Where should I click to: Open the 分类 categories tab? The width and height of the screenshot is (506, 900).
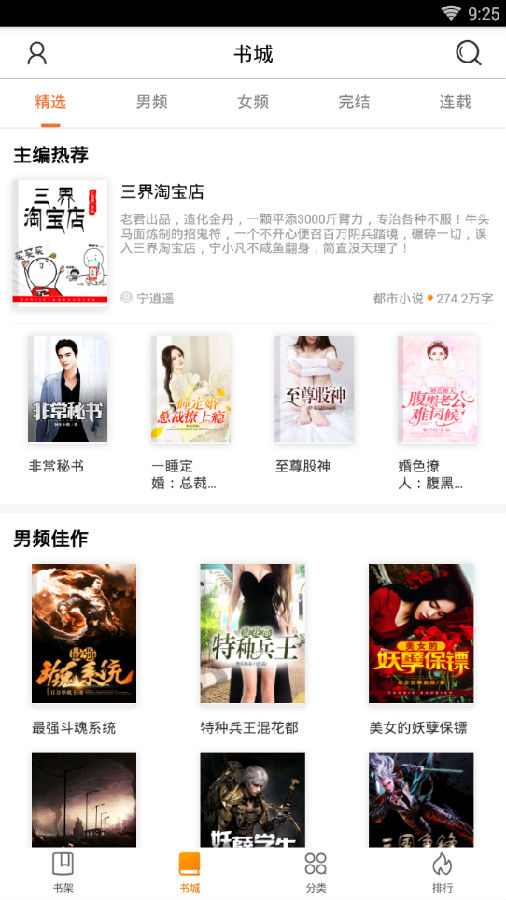click(316, 872)
